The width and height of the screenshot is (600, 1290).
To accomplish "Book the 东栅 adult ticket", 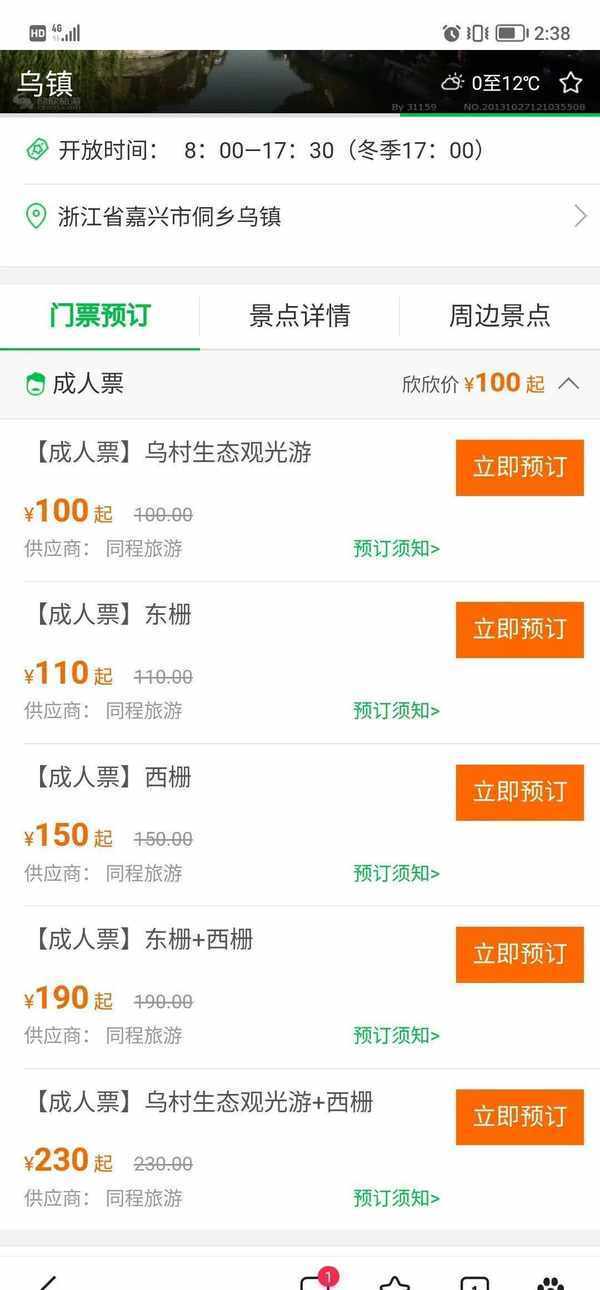I will pos(519,629).
